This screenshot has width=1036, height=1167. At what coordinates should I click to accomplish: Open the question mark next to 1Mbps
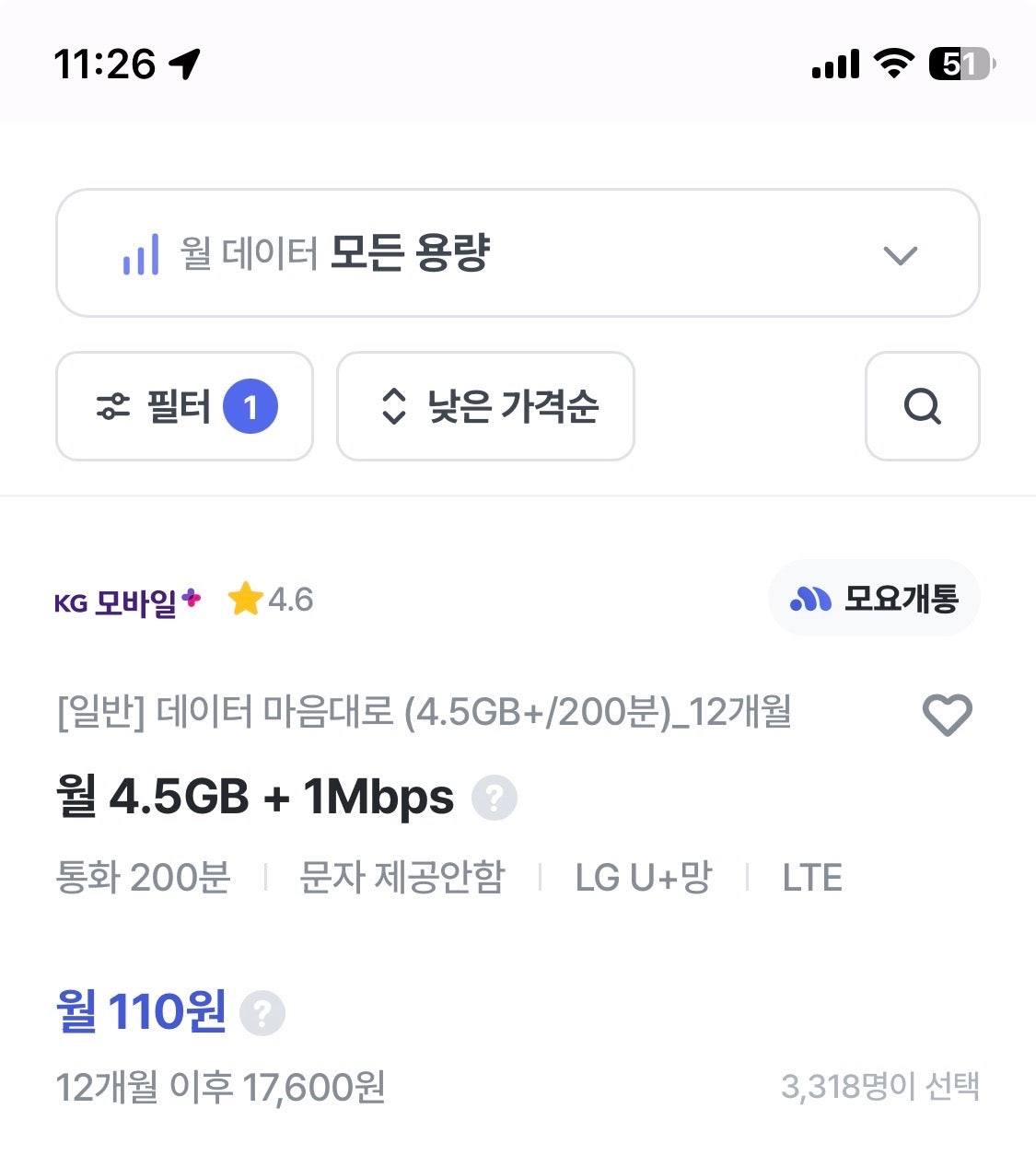click(494, 798)
